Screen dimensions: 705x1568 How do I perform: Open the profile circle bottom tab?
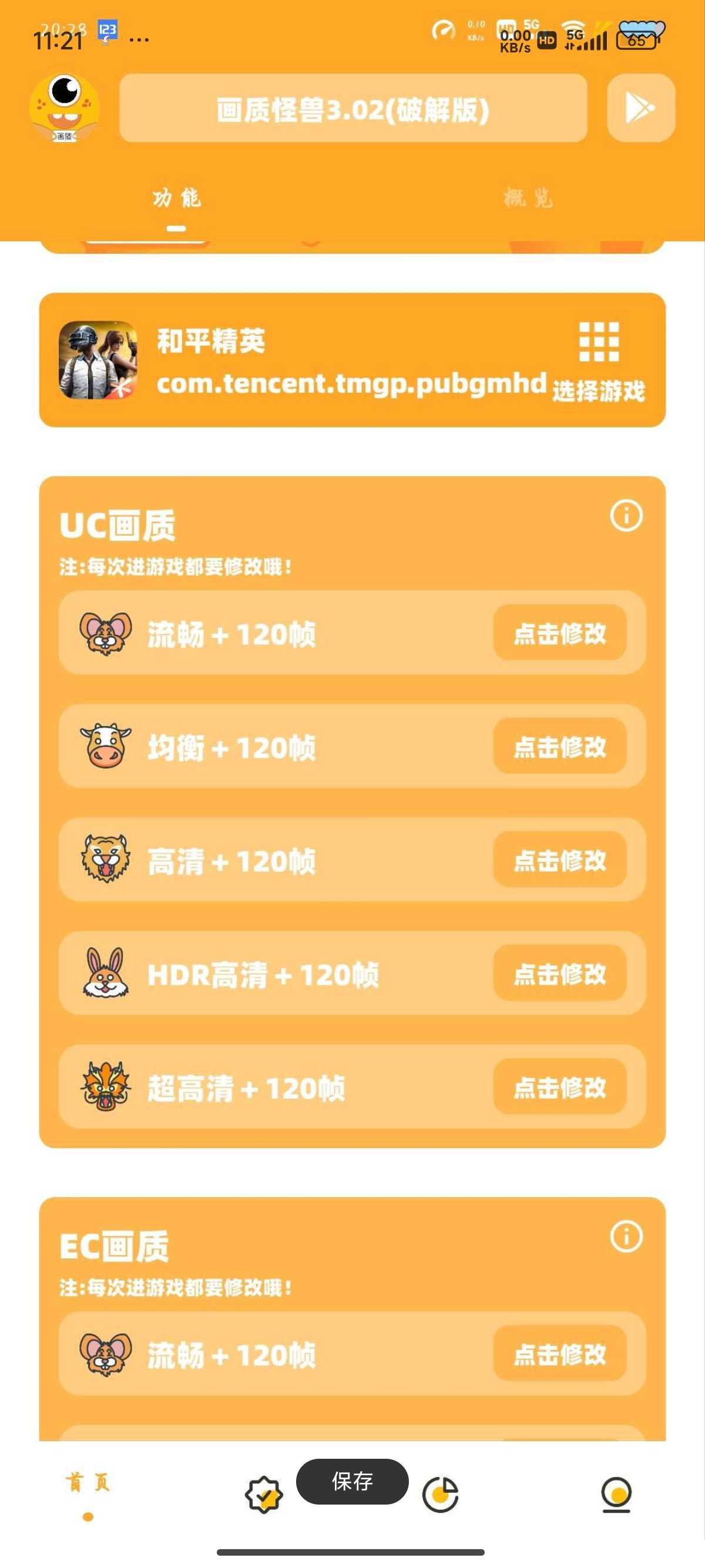616,1495
